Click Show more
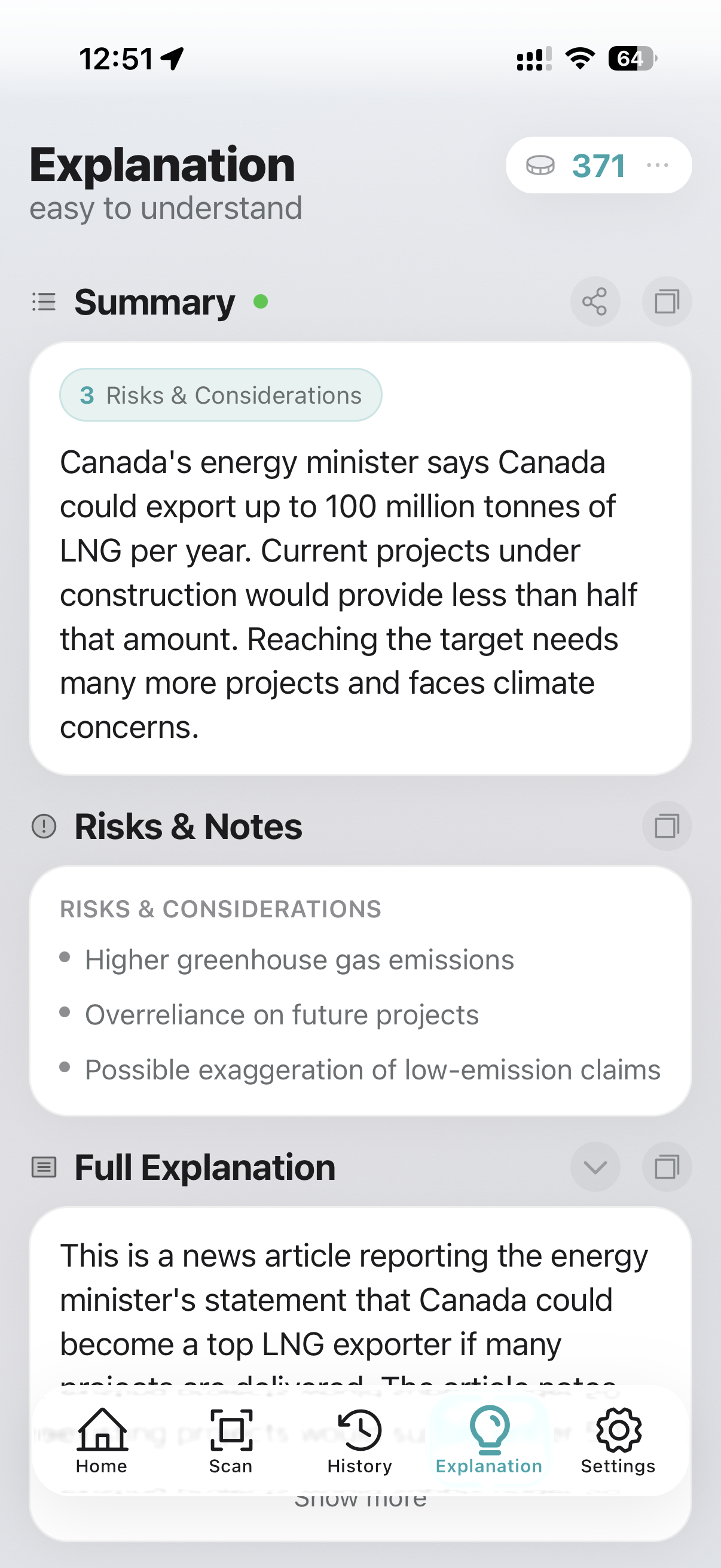721x1568 pixels. [360, 1499]
